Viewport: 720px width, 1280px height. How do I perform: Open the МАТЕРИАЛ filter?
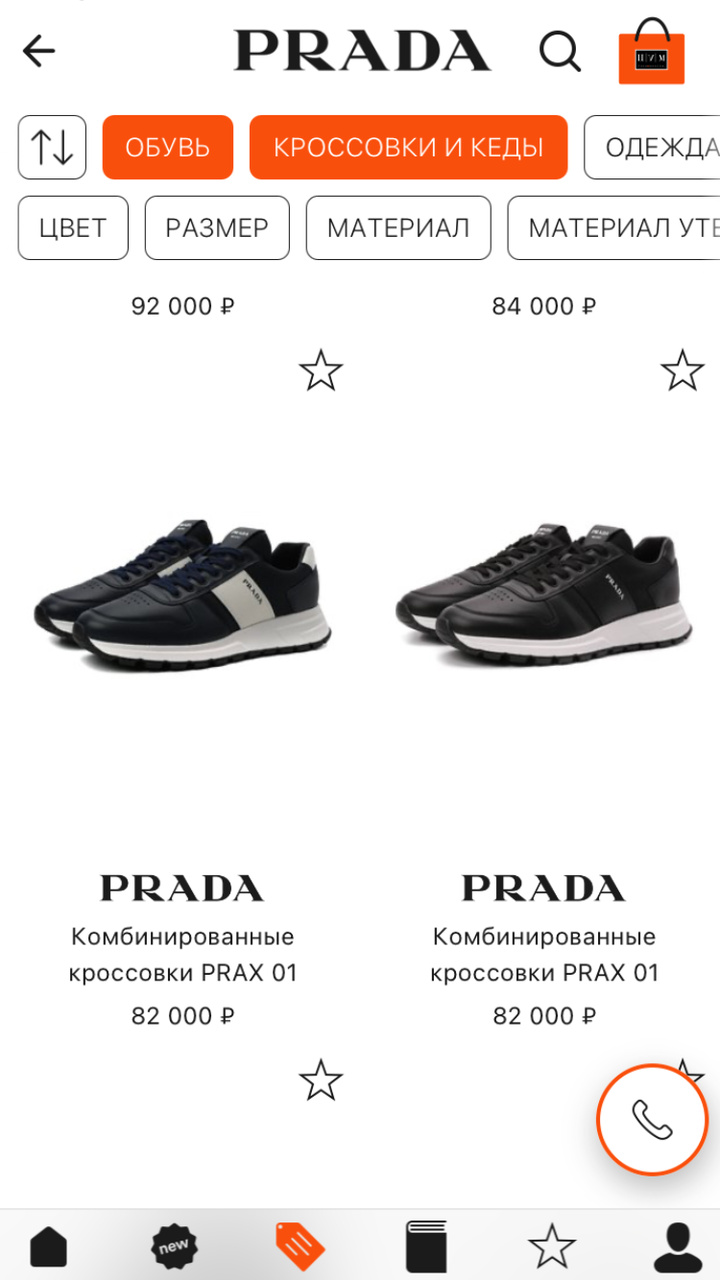398,228
